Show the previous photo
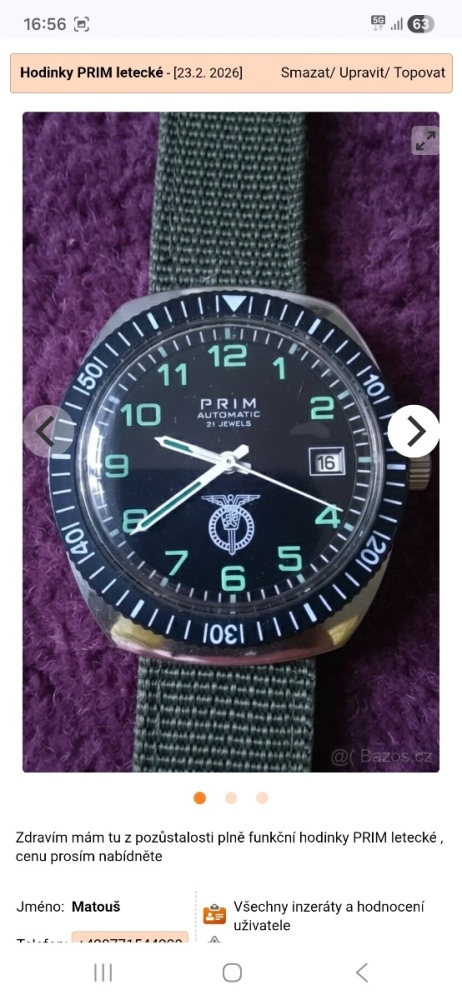The height and width of the screenshot is (1000, 462). tap(45, 431)
